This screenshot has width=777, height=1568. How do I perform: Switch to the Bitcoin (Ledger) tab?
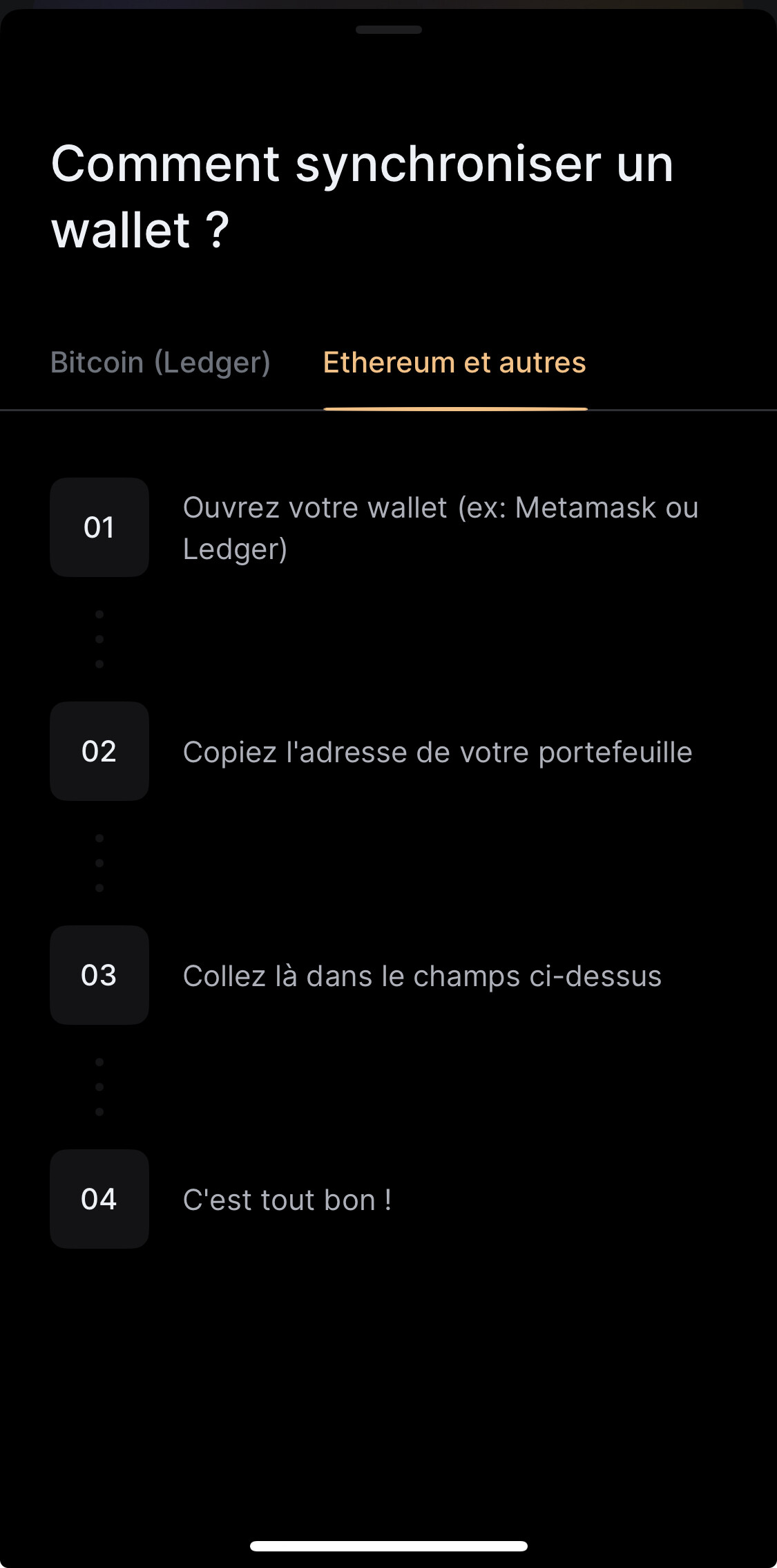(160, 361)
